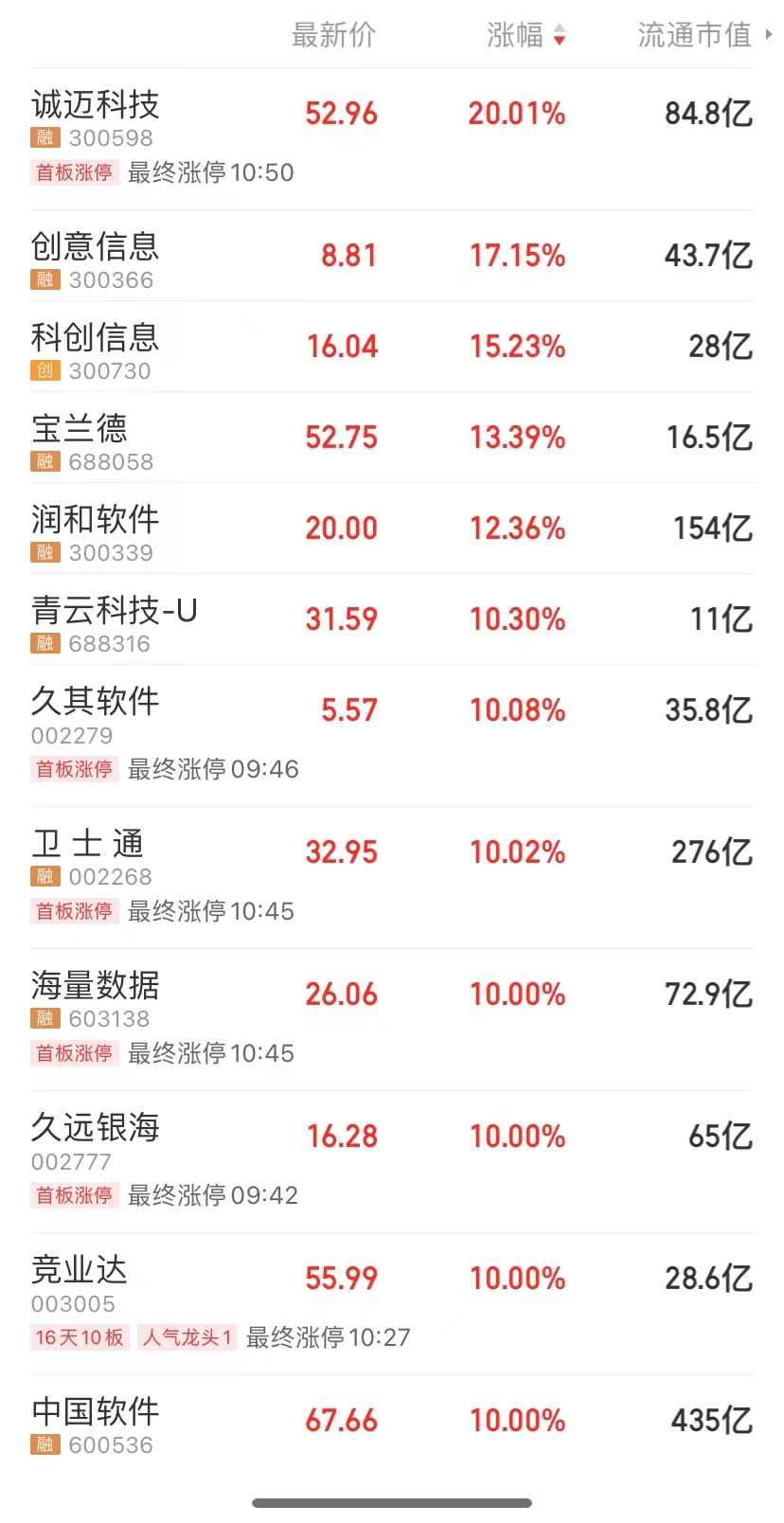Open 竞业达 stock details
Screen dimensions: 784x1523
coord(80,1270)
